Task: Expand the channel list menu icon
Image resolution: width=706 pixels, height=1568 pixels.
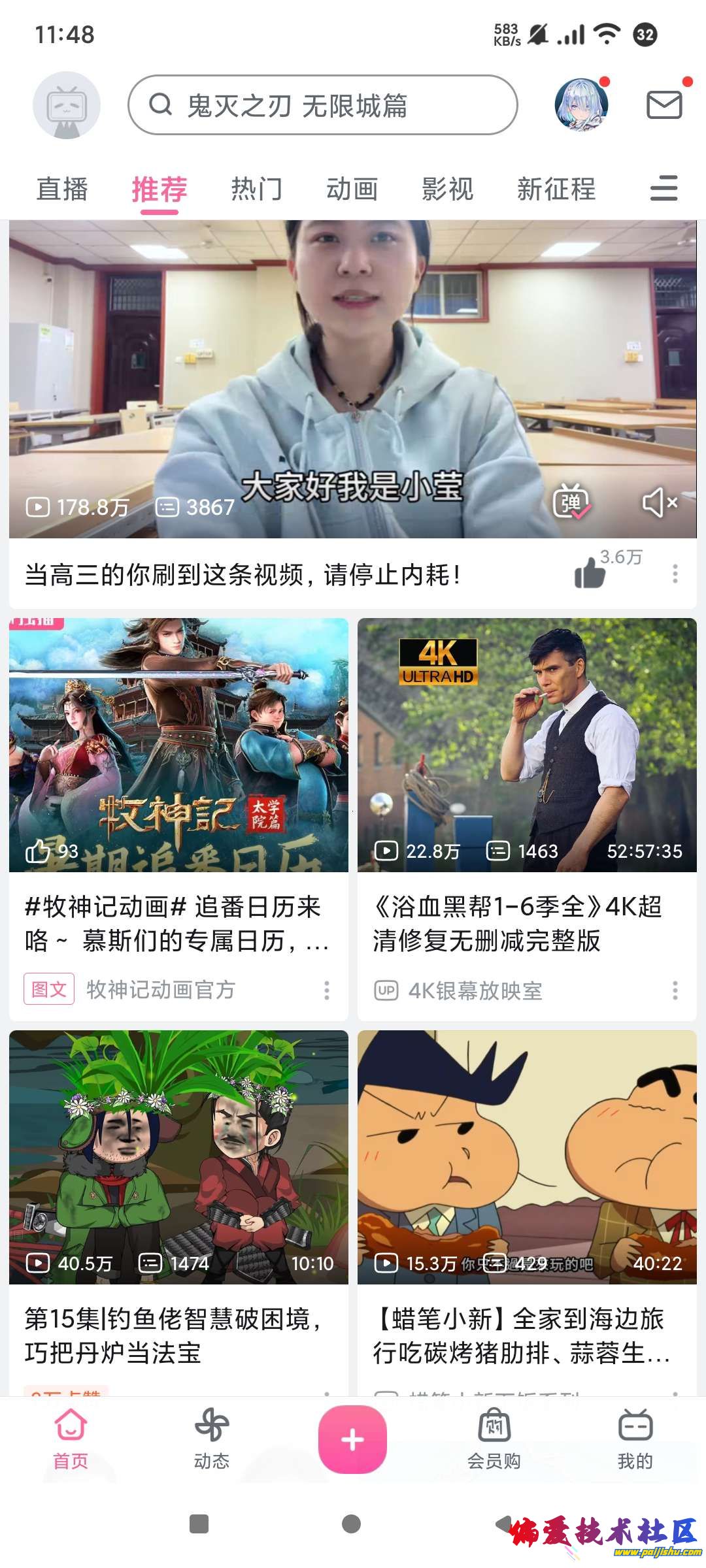Action: [664, 189]
